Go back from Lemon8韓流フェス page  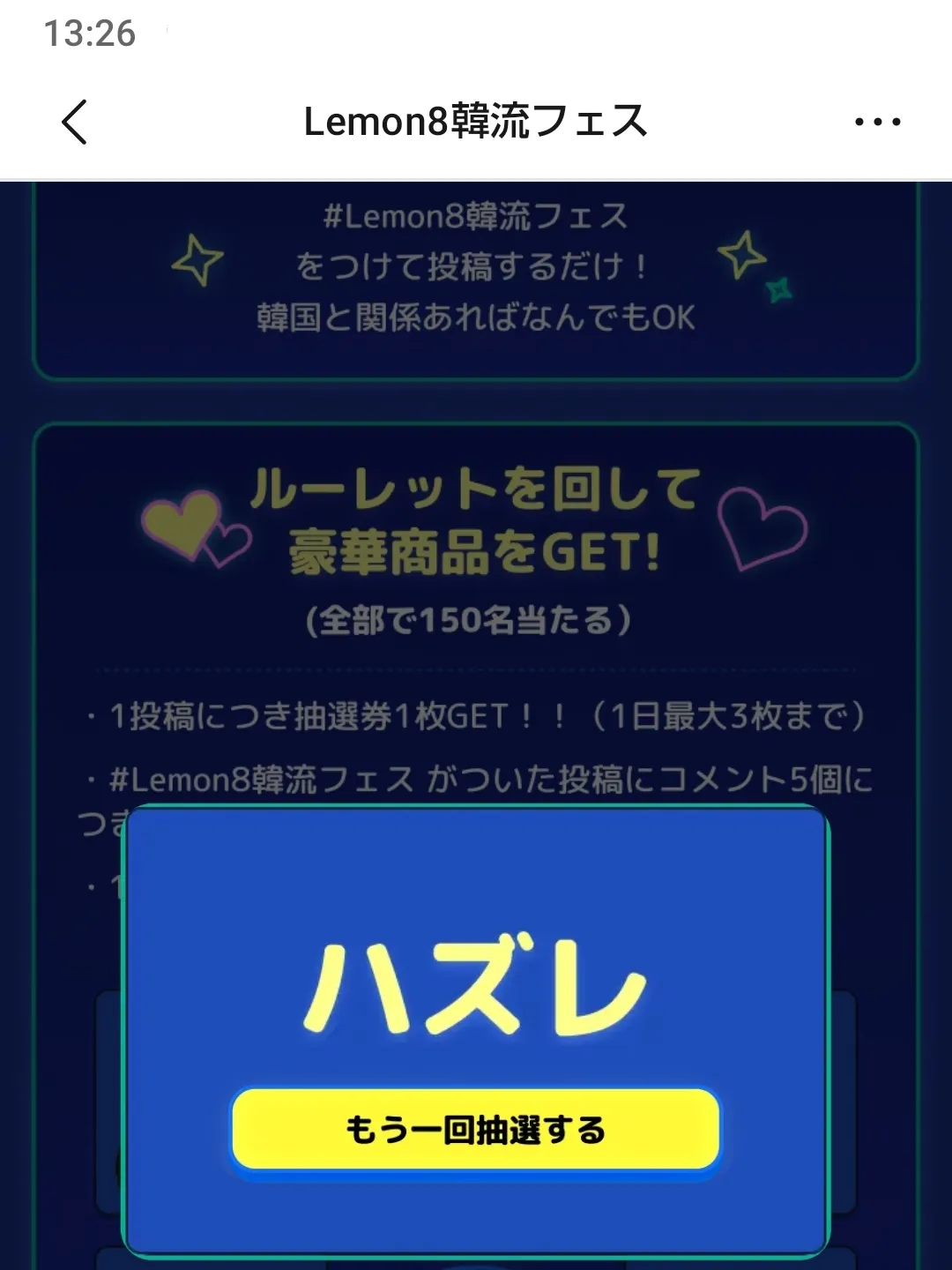click(75, 122)
